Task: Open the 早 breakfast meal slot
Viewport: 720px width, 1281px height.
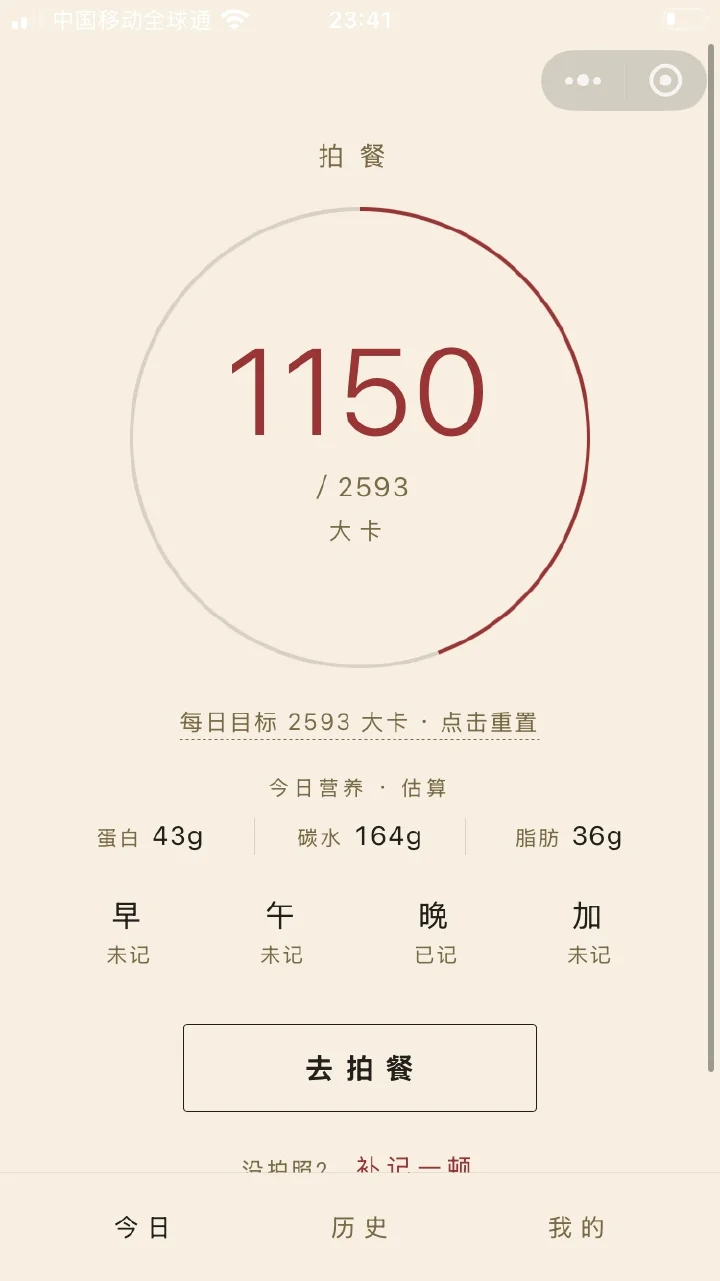Action: pos(128,933)
